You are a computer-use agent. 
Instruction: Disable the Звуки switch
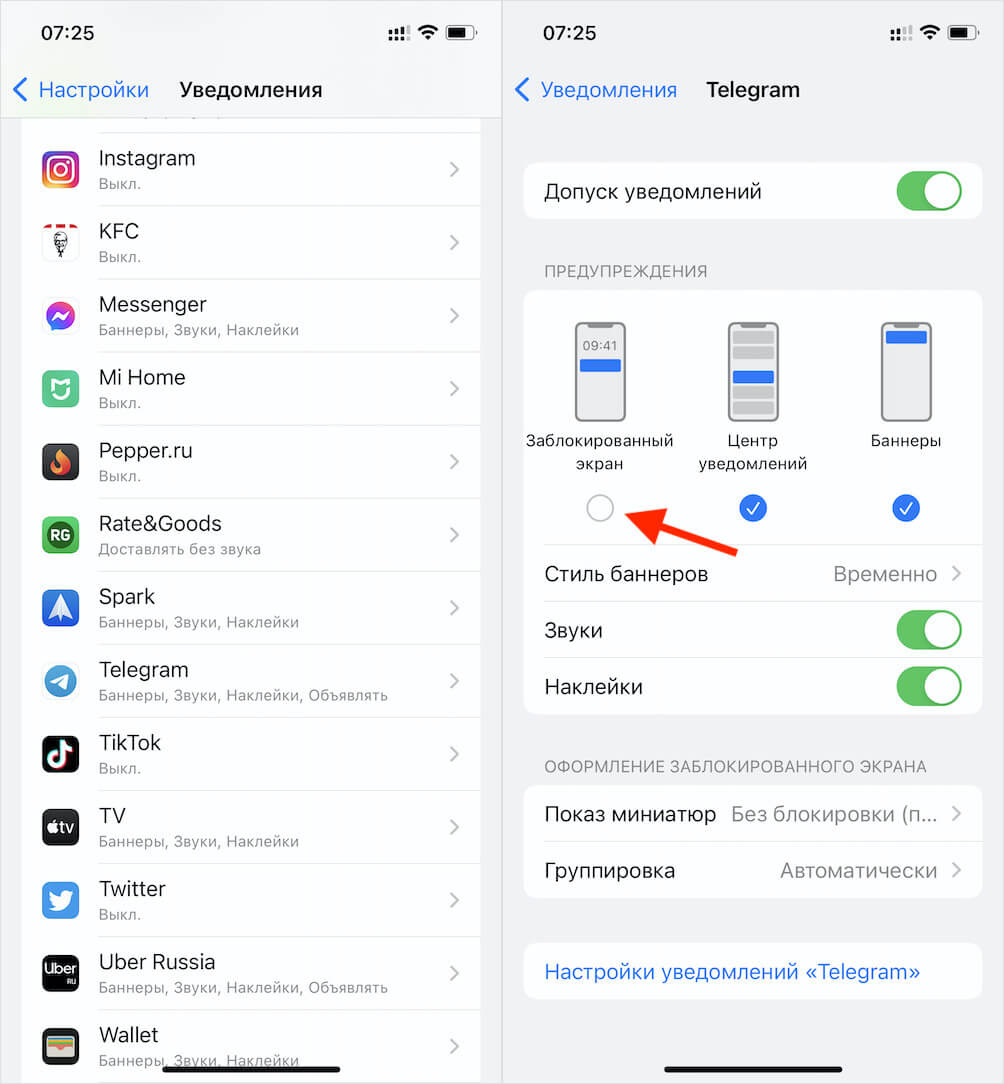click(928, 631)
